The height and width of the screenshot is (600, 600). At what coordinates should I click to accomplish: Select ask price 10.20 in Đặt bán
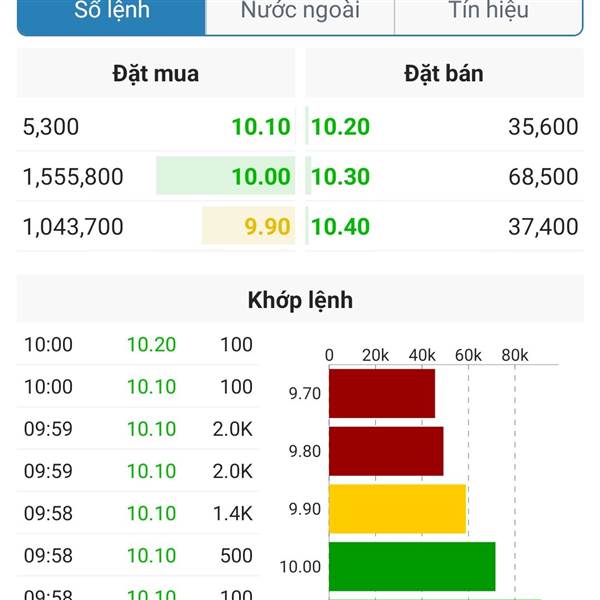tap(340, 127)
